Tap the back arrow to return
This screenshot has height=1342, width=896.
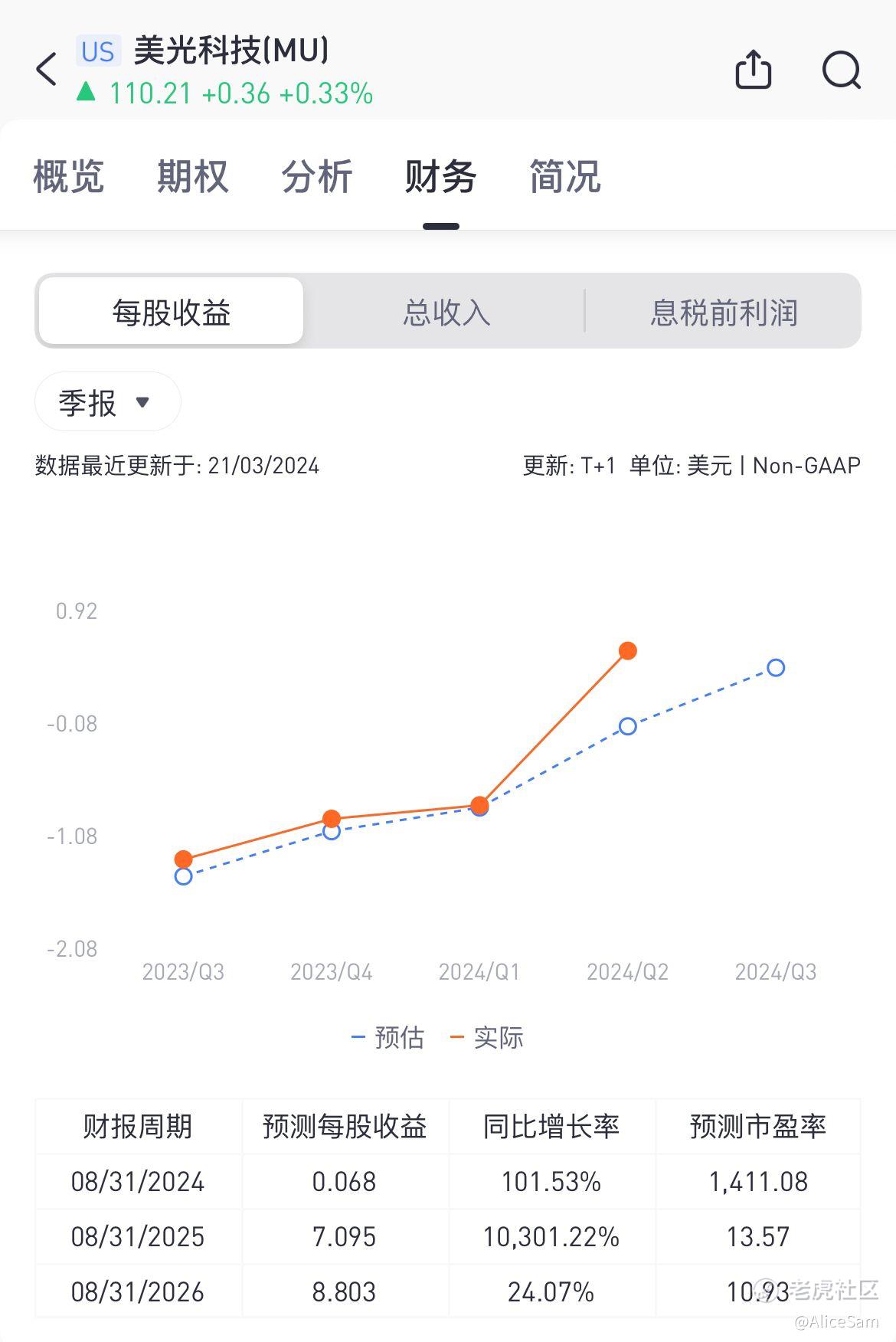[x=45, y=69]
